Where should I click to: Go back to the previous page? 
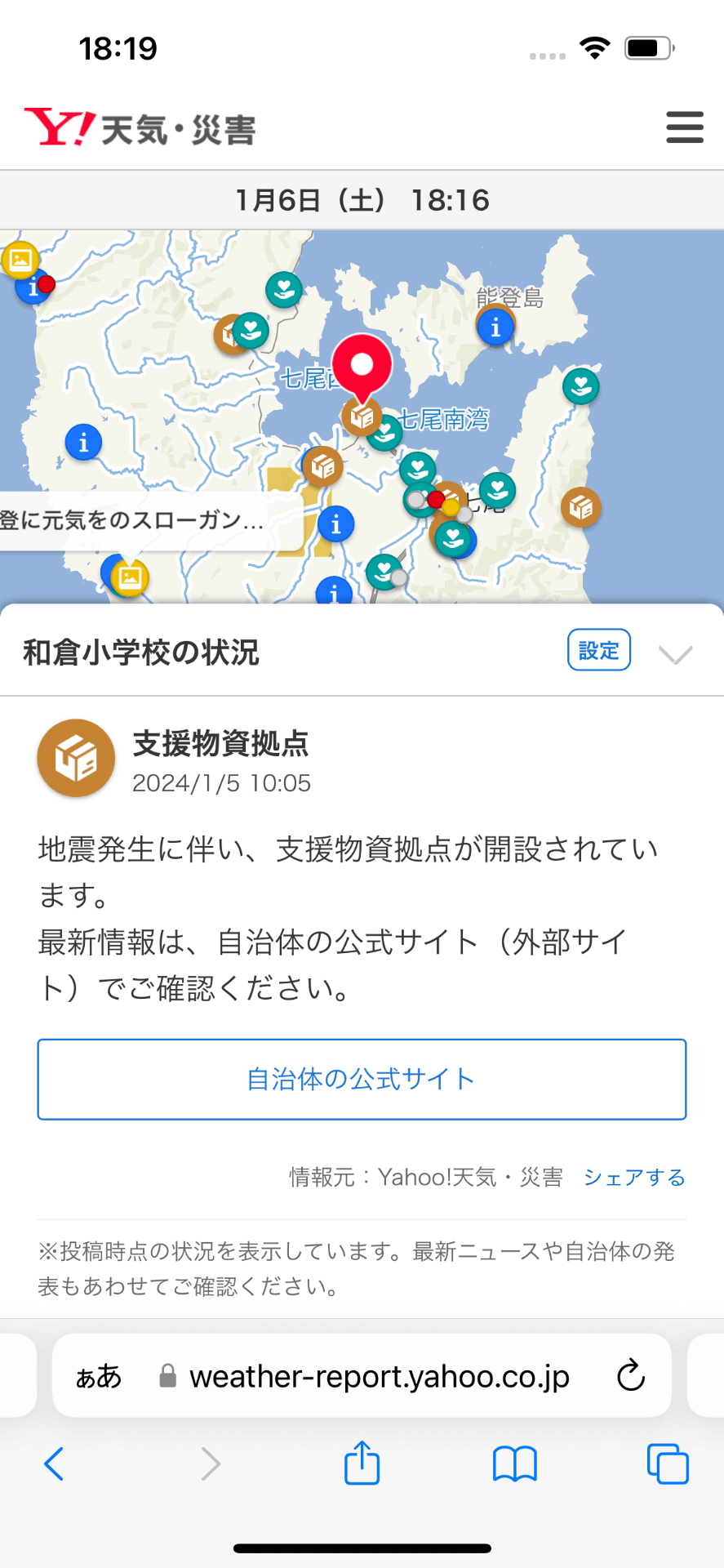point(54,1463)
